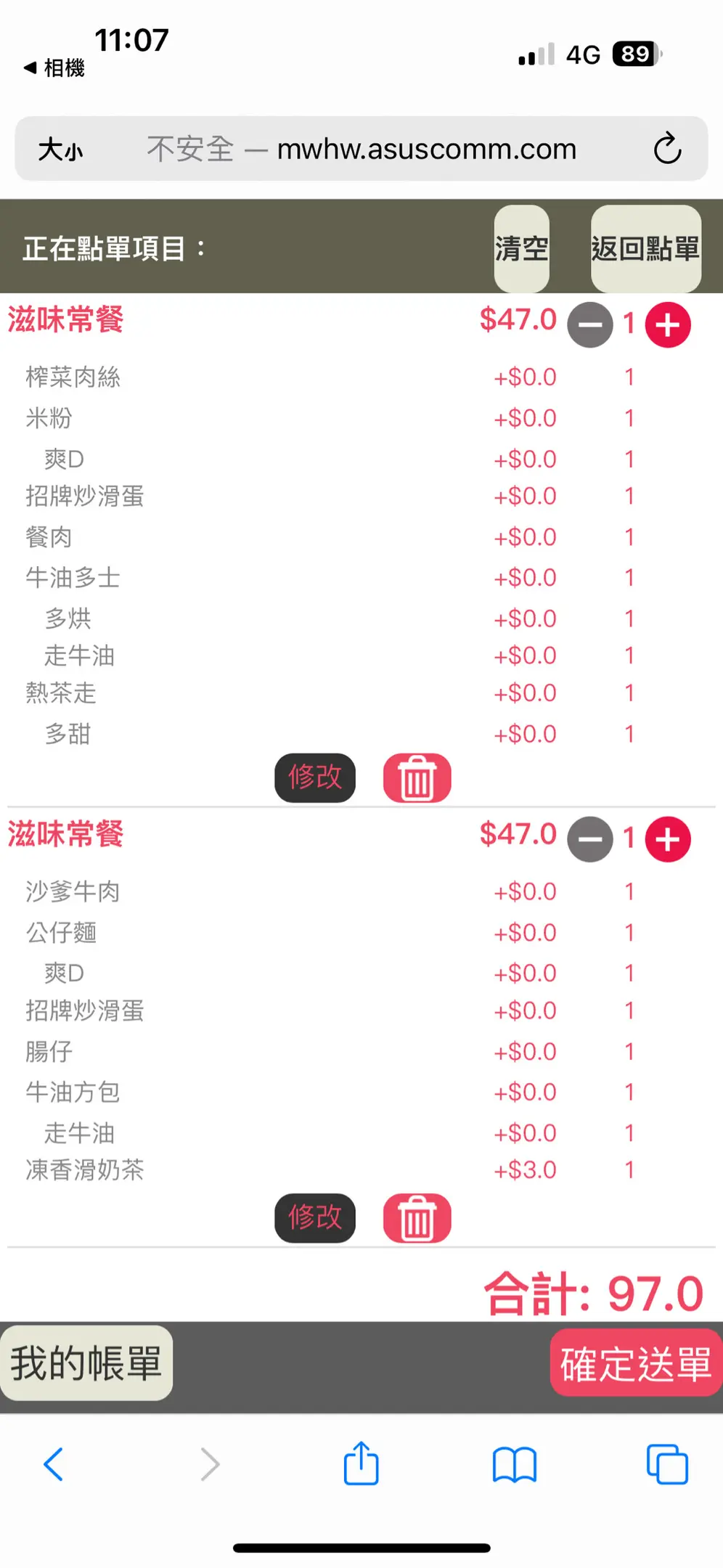The height and width of the screenshot is (1568, 723).
Task: Tap 修改 for the 沙爹牛肉 set meal
Action: 314,1217
